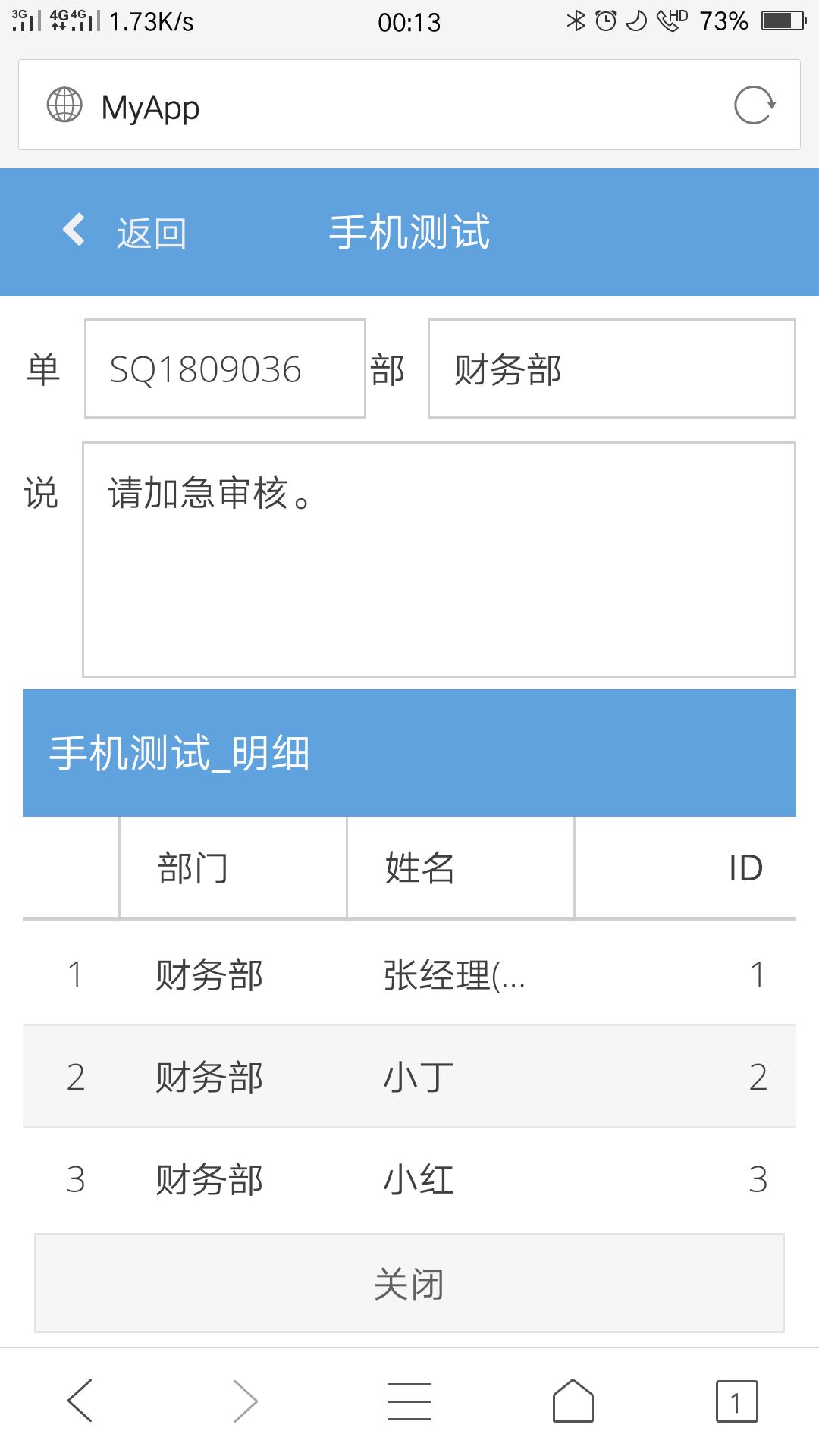Tap the 财务部 department field
This screenshot has height=1456, width=819.
(612, 369)
